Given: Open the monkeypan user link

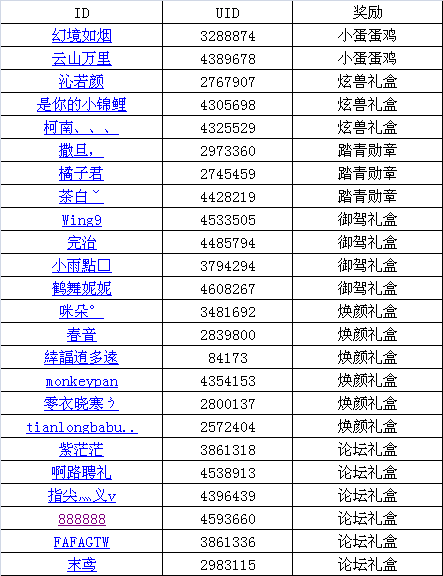Looking at the screenshot, I should [82, 381].
